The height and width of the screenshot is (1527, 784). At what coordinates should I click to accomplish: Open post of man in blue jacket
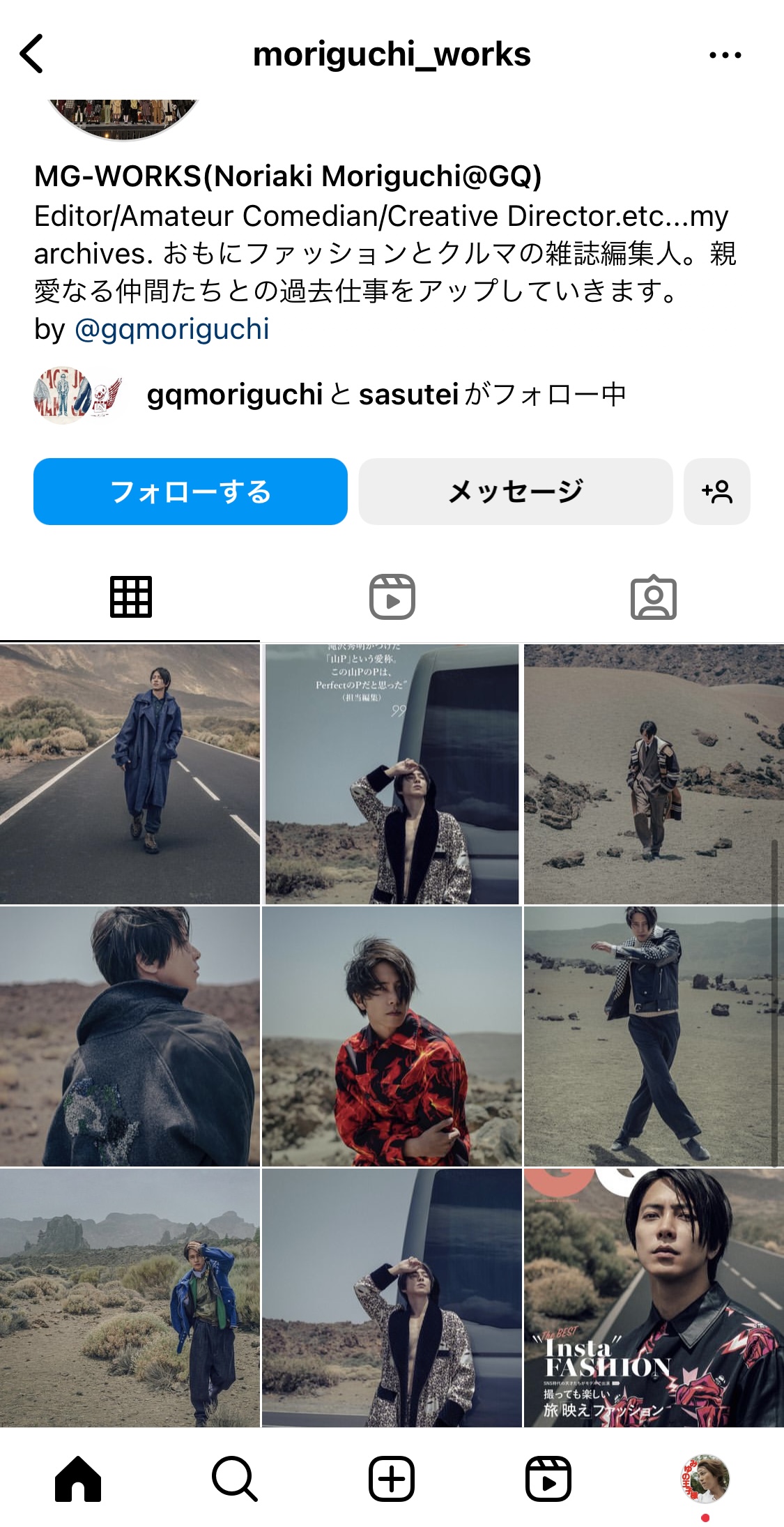130,1298
